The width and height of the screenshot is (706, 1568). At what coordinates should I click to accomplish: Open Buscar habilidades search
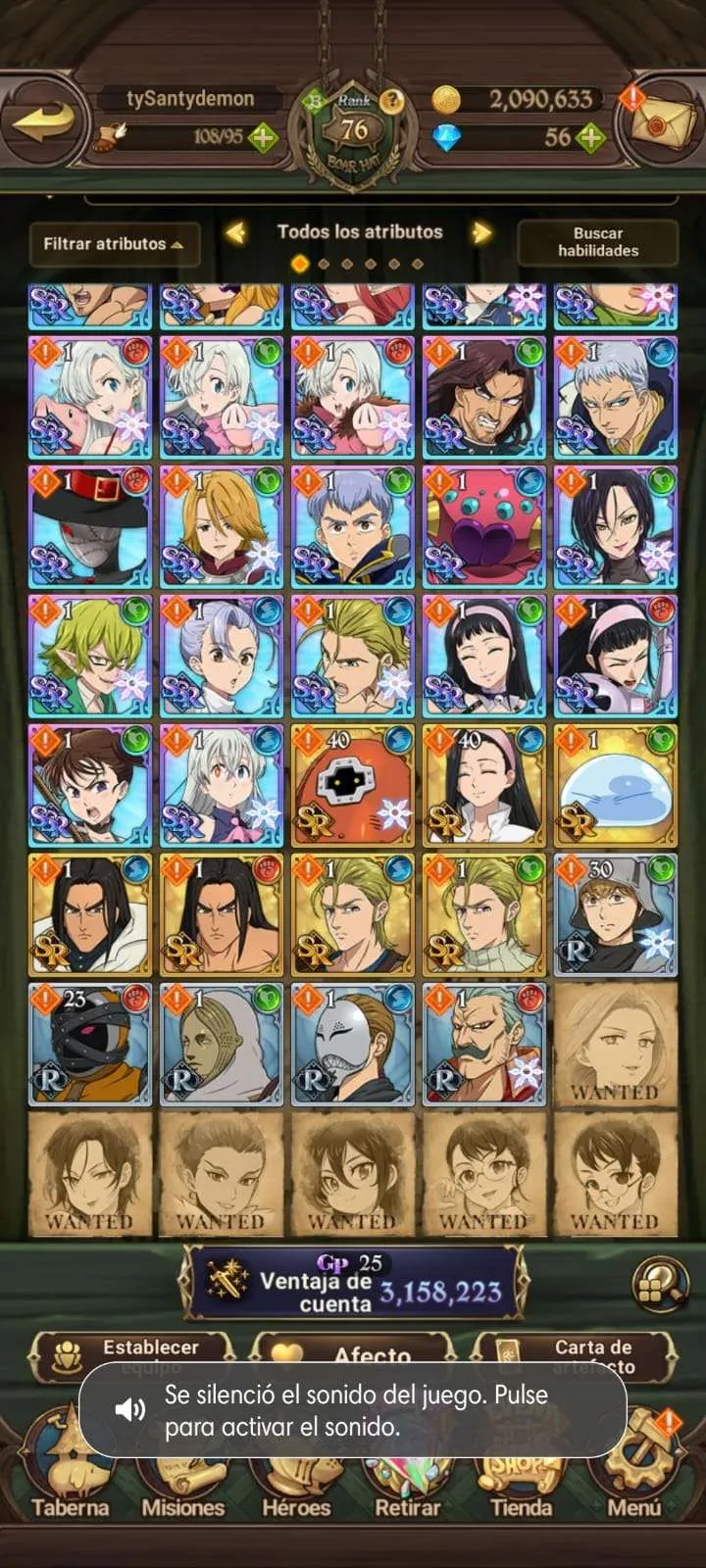tap(597, 242)
